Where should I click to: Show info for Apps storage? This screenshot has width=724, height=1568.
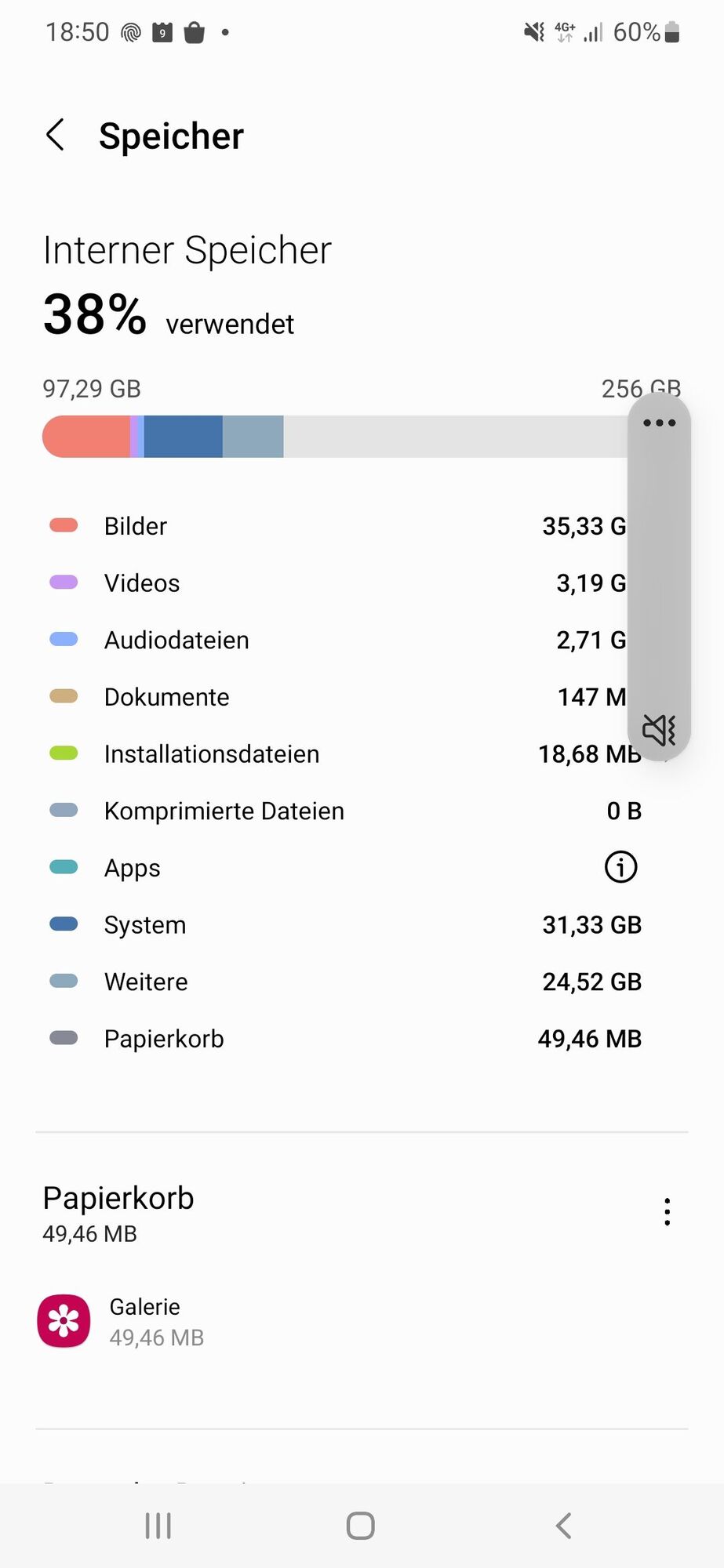620,867
